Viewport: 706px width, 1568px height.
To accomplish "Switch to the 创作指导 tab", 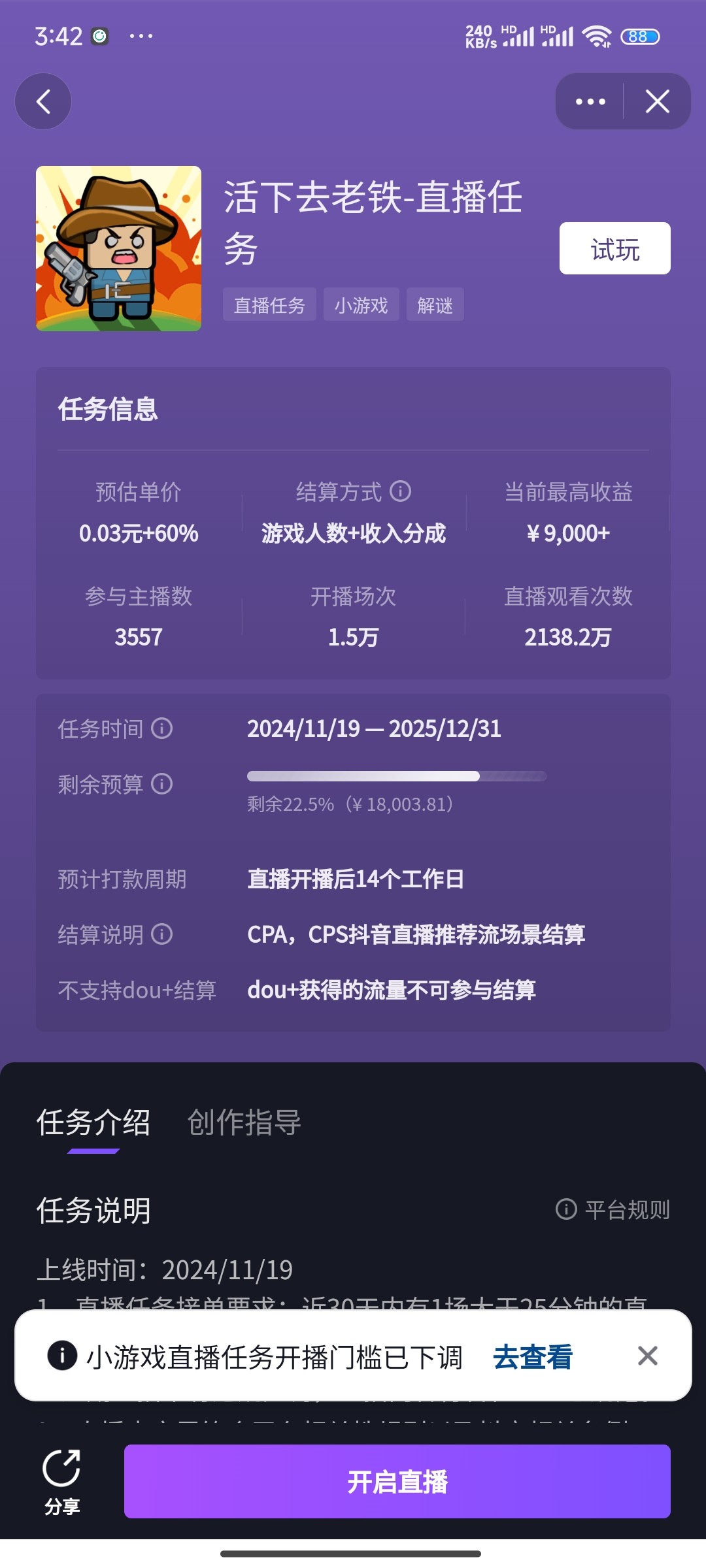I will pyautogui.click(x=244, y=1122).
